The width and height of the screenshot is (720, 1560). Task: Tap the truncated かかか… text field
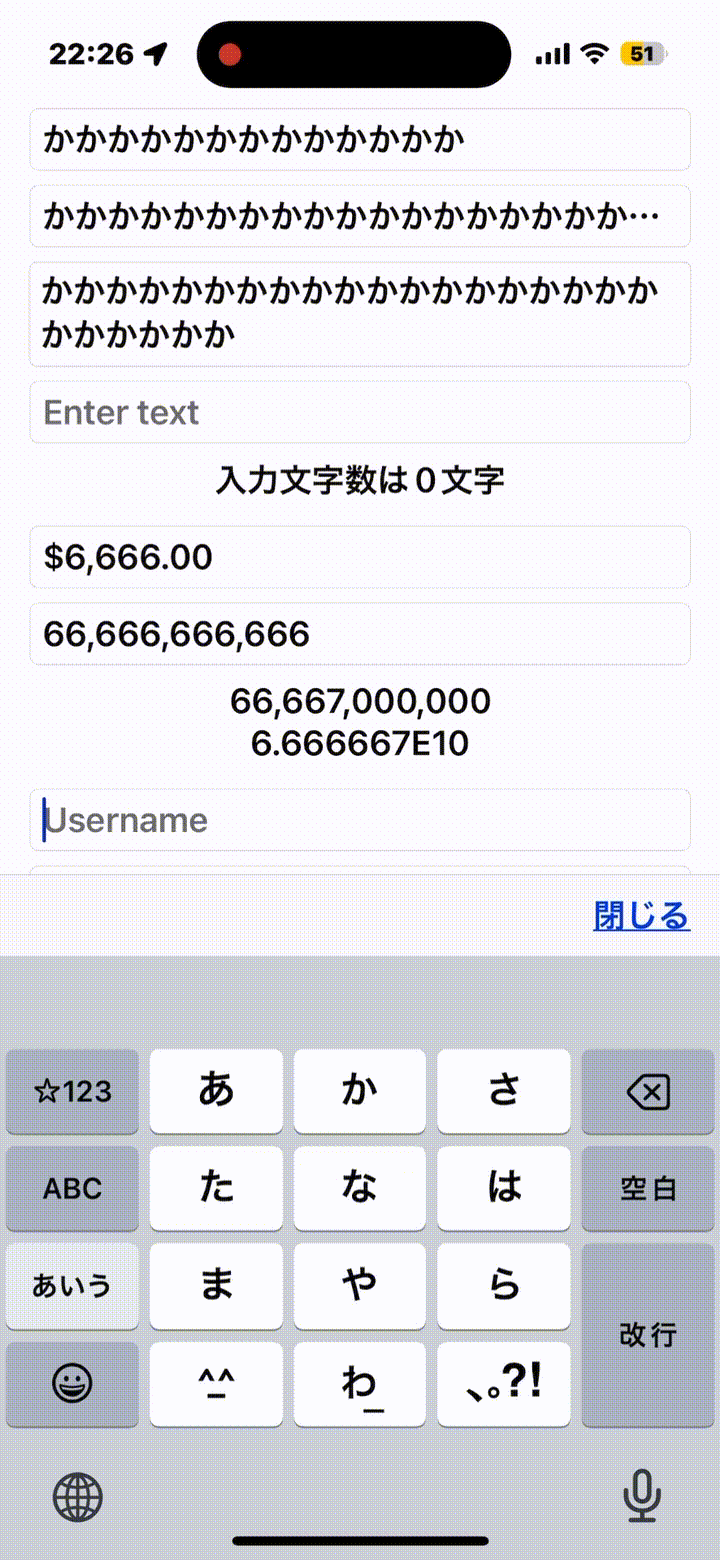[360, 216]
